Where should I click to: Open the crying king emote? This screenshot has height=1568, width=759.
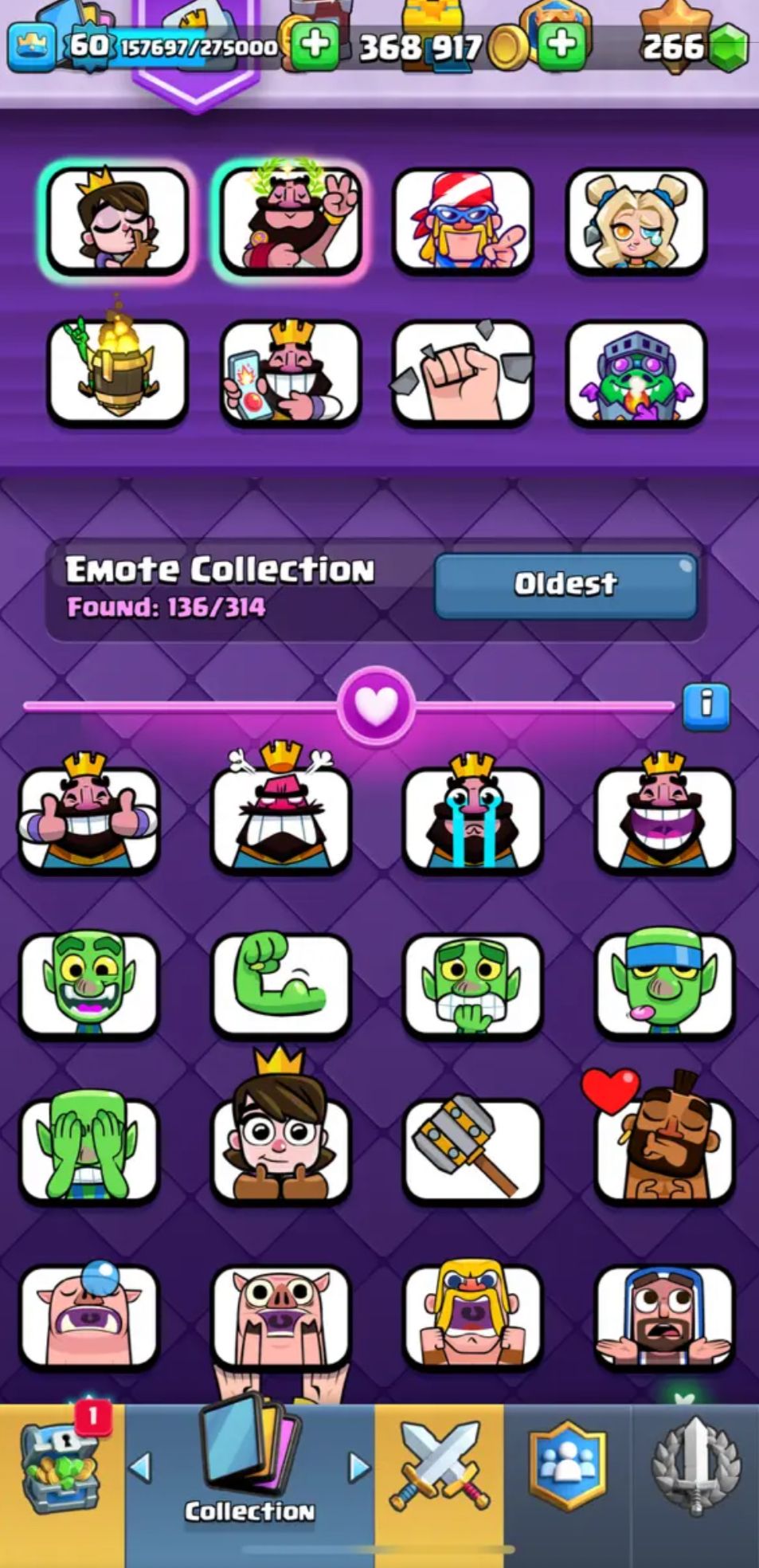(x=473, y=819)
